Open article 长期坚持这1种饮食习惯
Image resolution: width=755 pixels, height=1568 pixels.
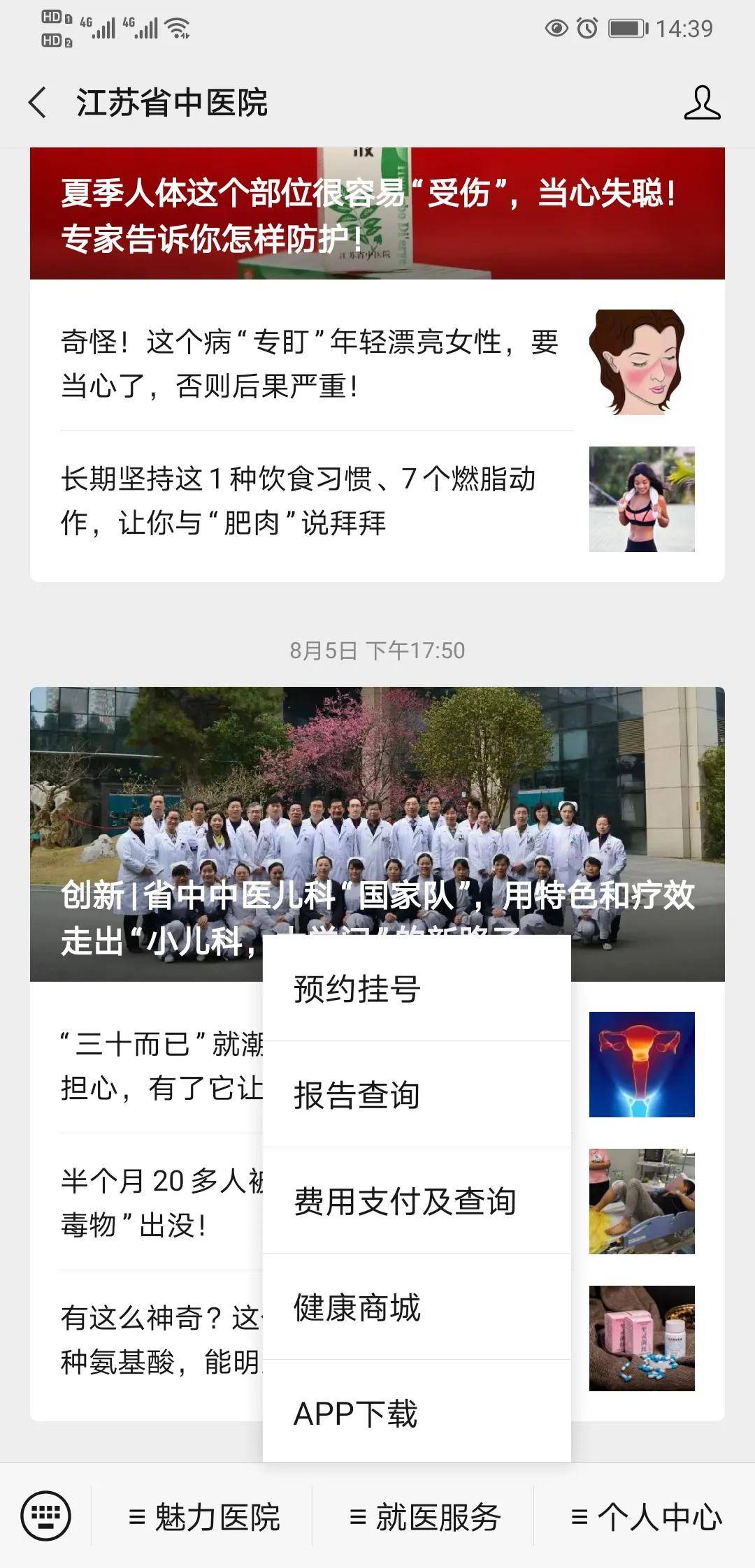(x=377, y=500)
